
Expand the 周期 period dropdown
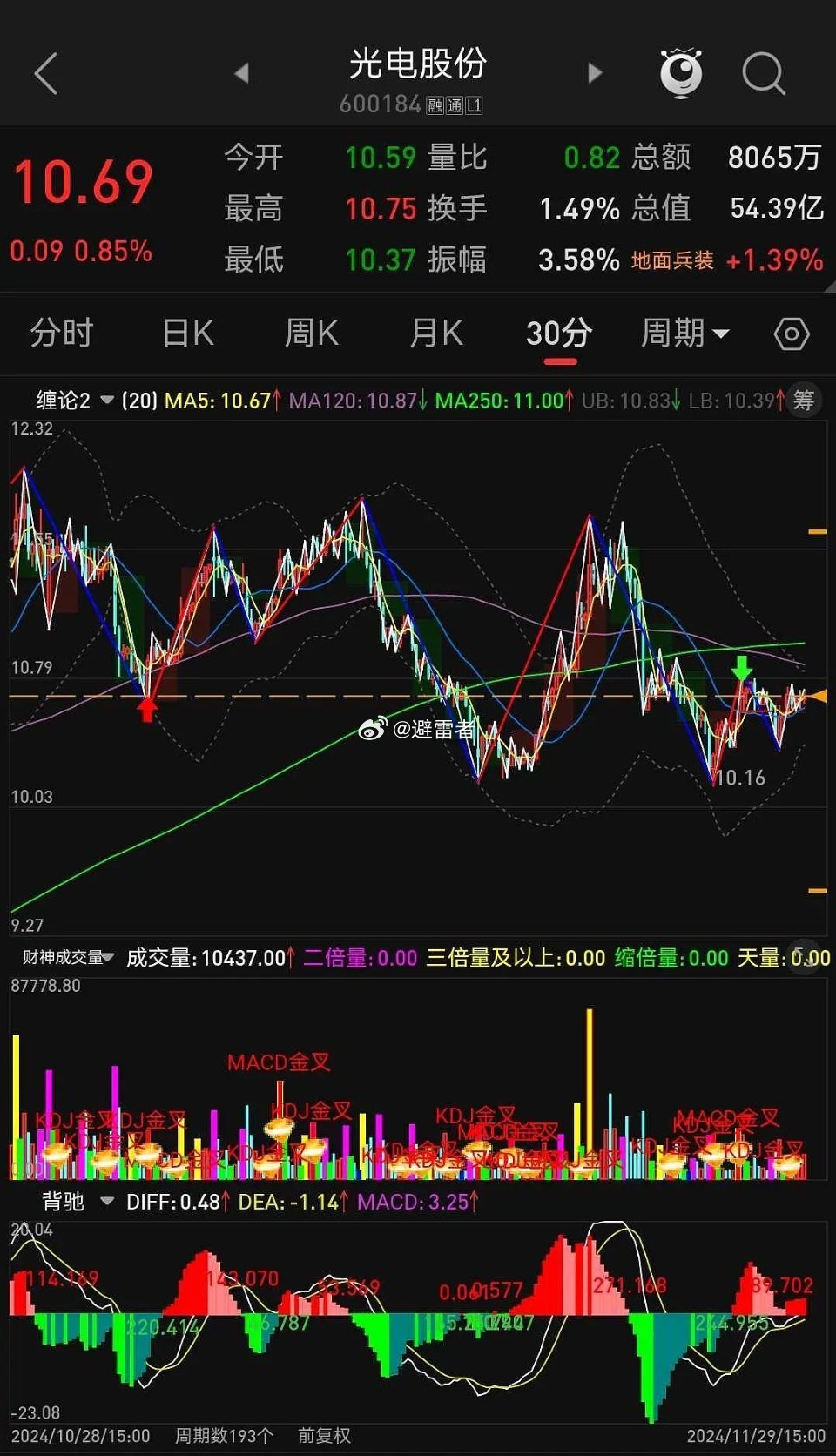(x=684, y=333)
